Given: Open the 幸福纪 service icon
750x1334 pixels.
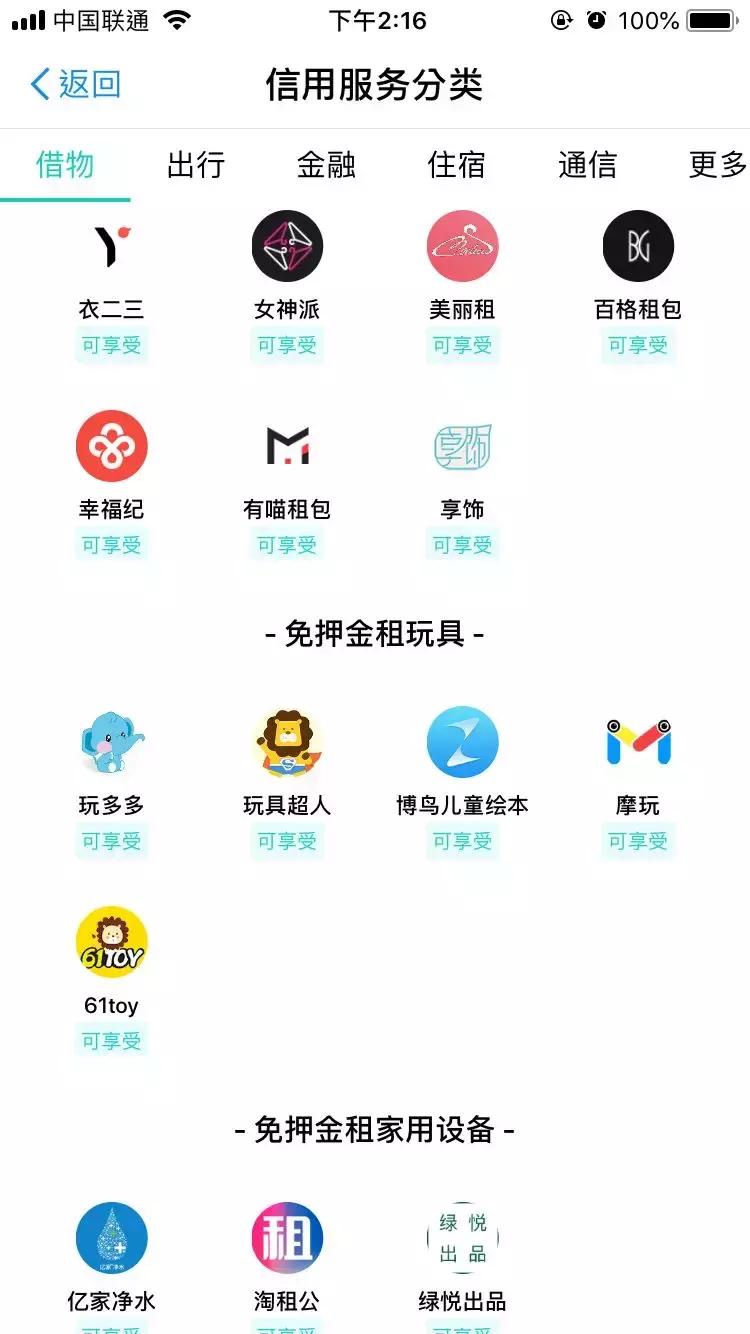Looking at the screenshot, I should pos(112,446).
